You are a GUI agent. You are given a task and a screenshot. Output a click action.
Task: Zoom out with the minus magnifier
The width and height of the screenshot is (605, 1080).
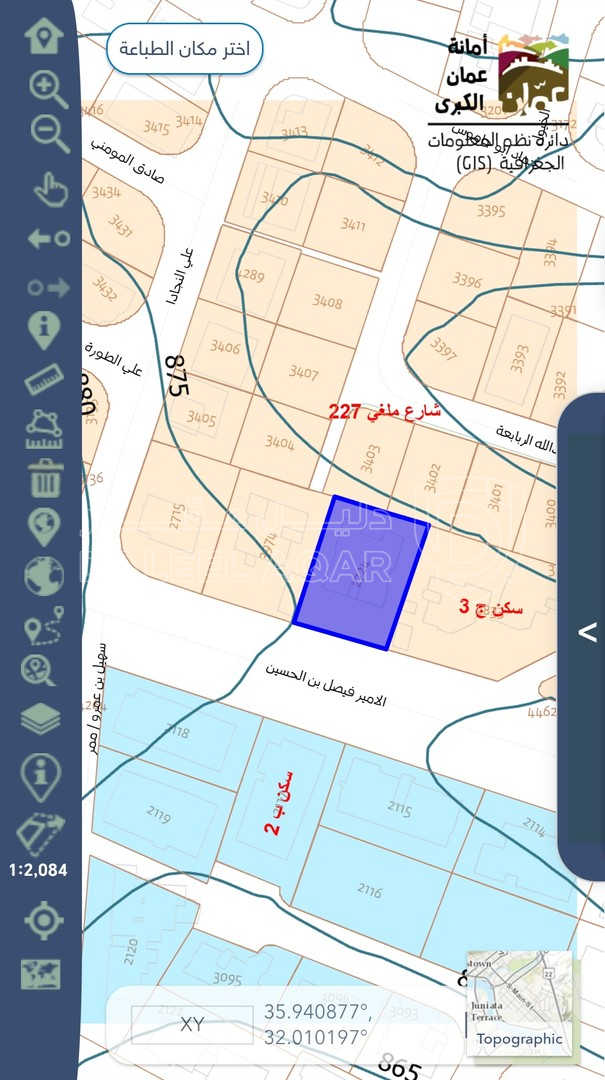coord(45,133)
